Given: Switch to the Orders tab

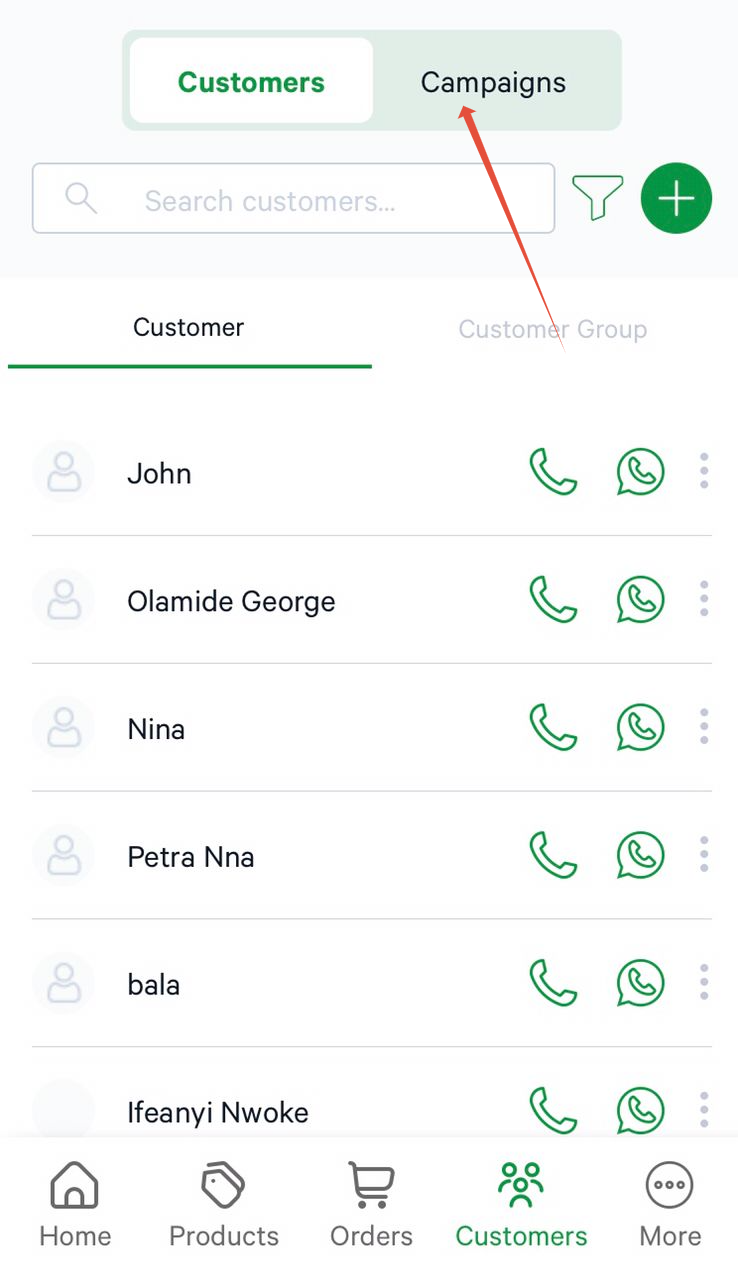Looking at the screenshot, I should (x=371, y=1205).
